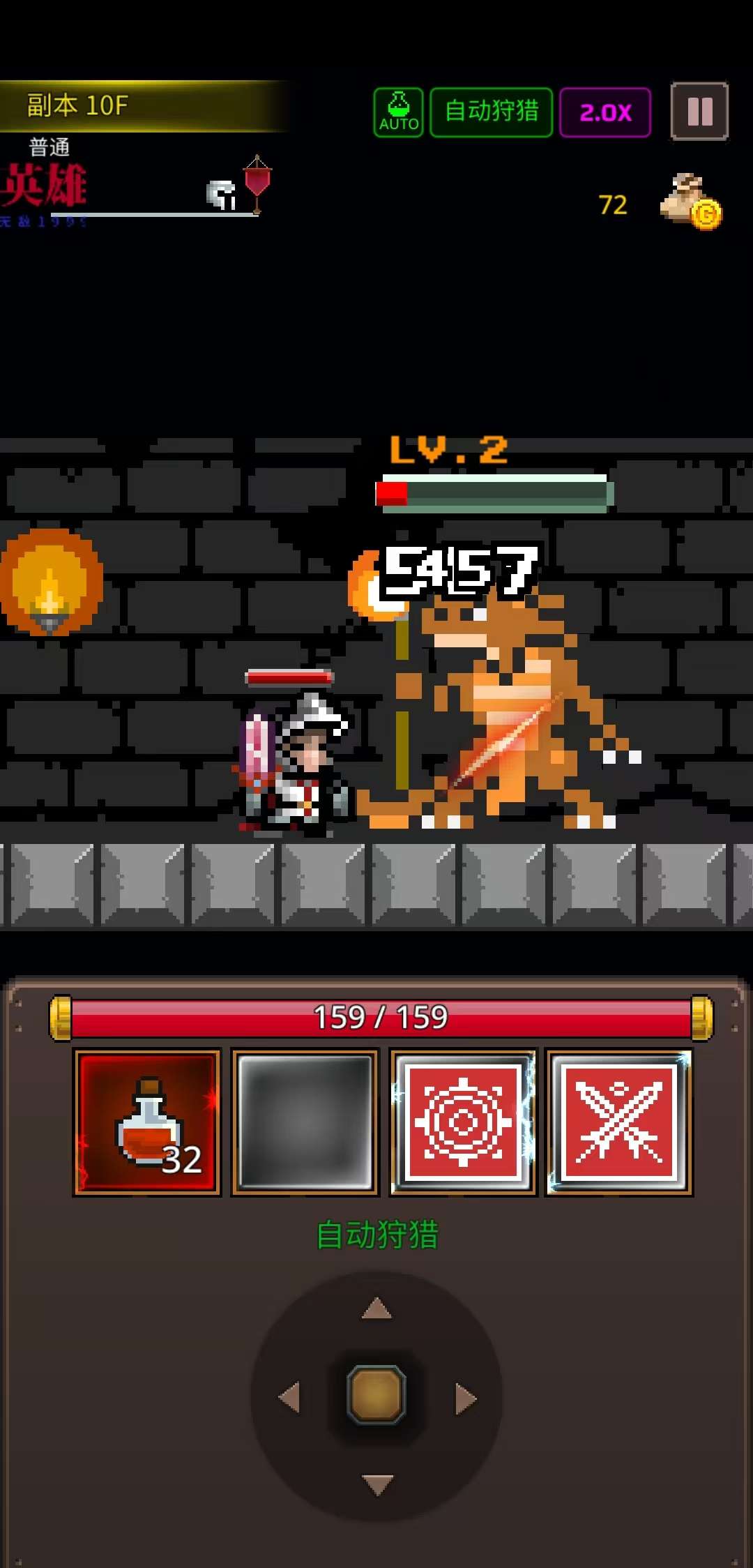Viewport: 753px width, 1568px height.
Task: Tap the empty grey skill slot
Action: click(x=305, y=1122)
